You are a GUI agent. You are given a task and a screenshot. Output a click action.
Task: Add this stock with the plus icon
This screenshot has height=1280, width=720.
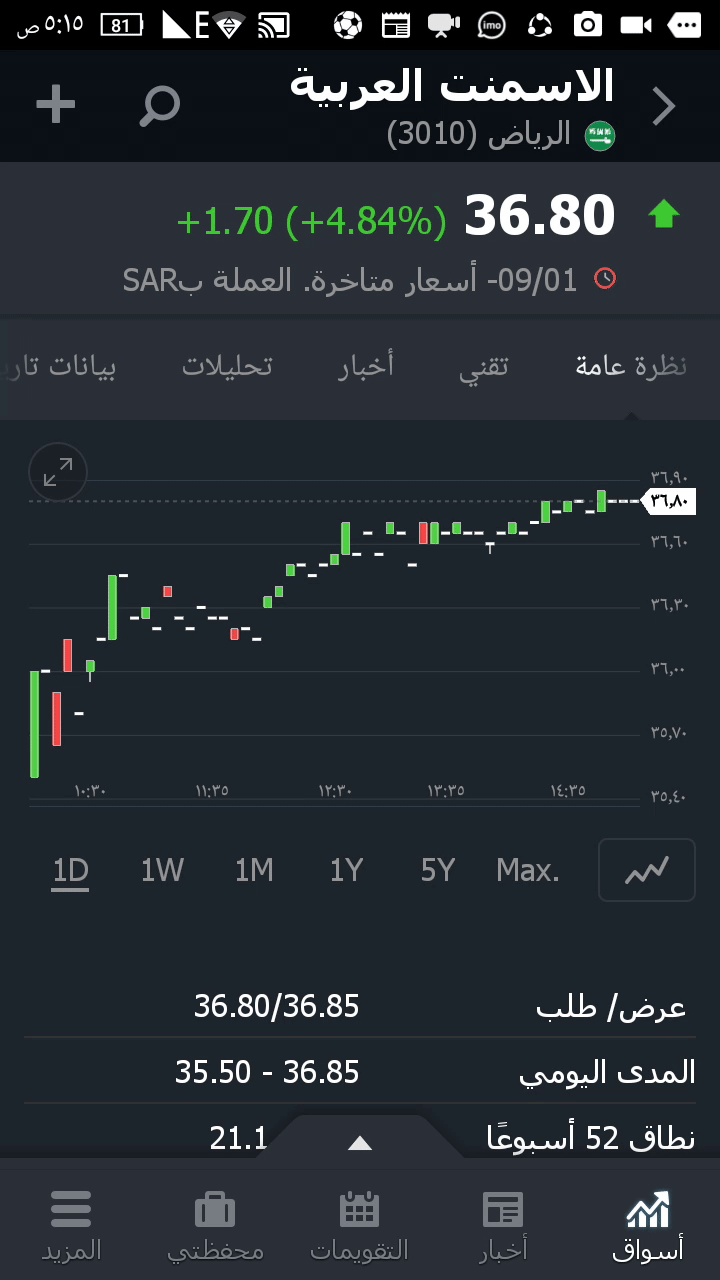click(x=56, y=104)
